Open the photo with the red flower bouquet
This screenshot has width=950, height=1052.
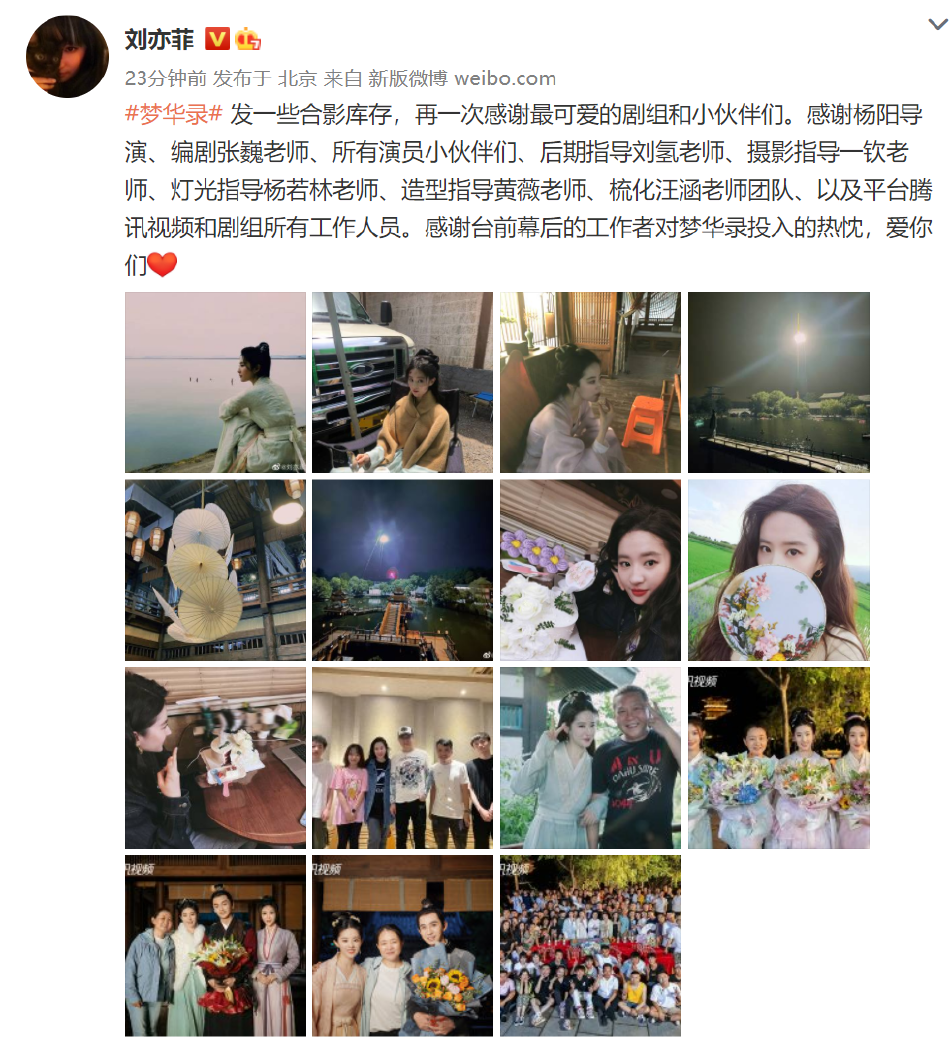[215, 945]
